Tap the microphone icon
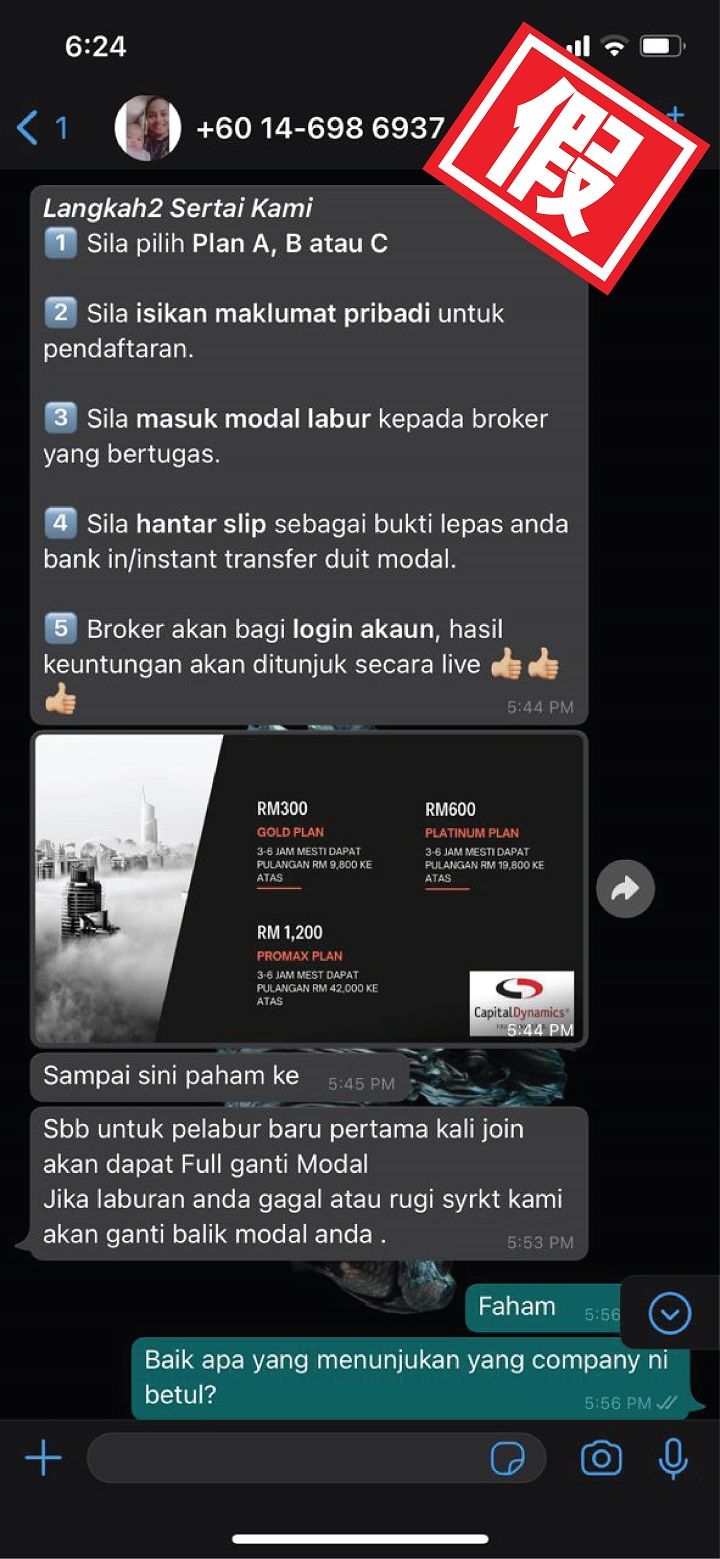This screenshot has width=720, height=1559. (x=673, y=1458)
